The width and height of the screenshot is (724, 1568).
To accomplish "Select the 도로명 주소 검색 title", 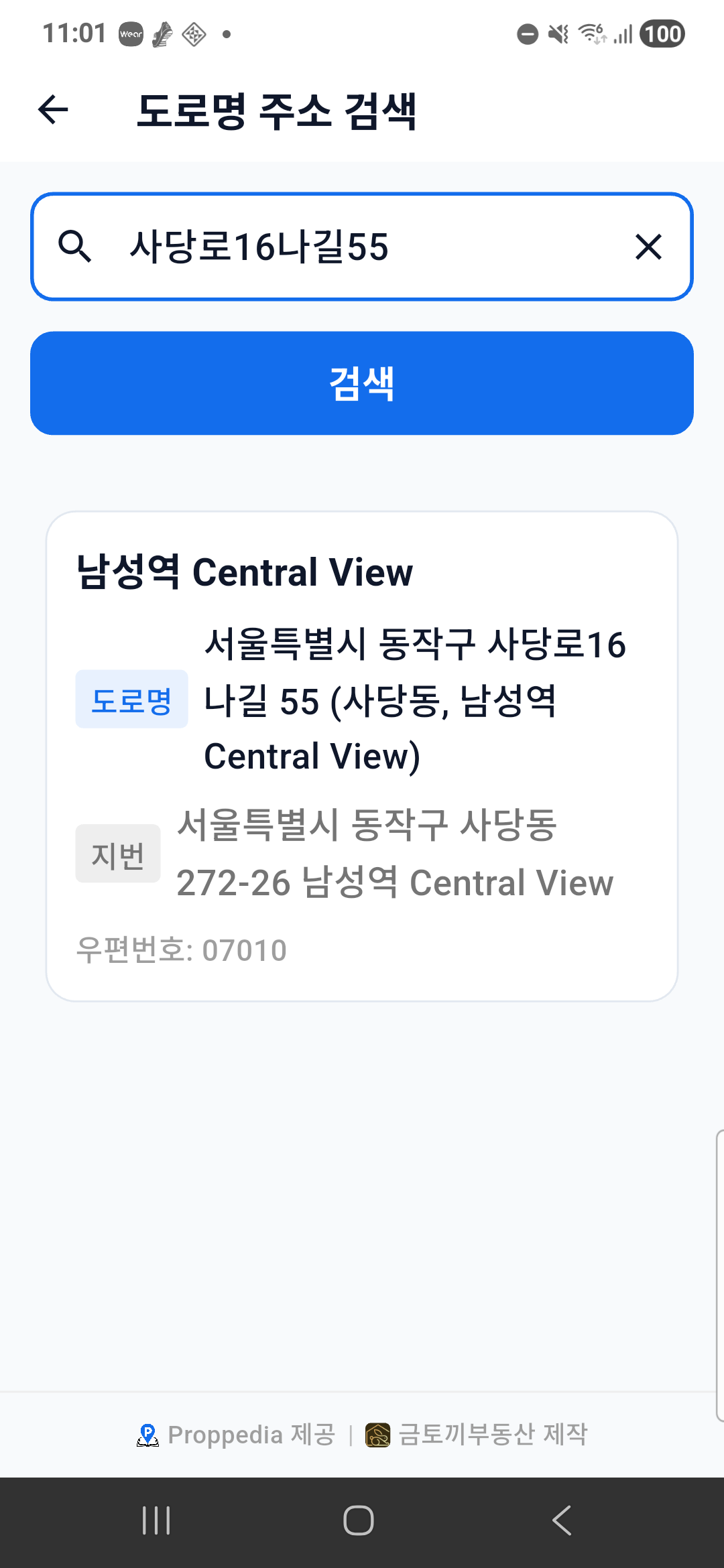I will 278,111.
